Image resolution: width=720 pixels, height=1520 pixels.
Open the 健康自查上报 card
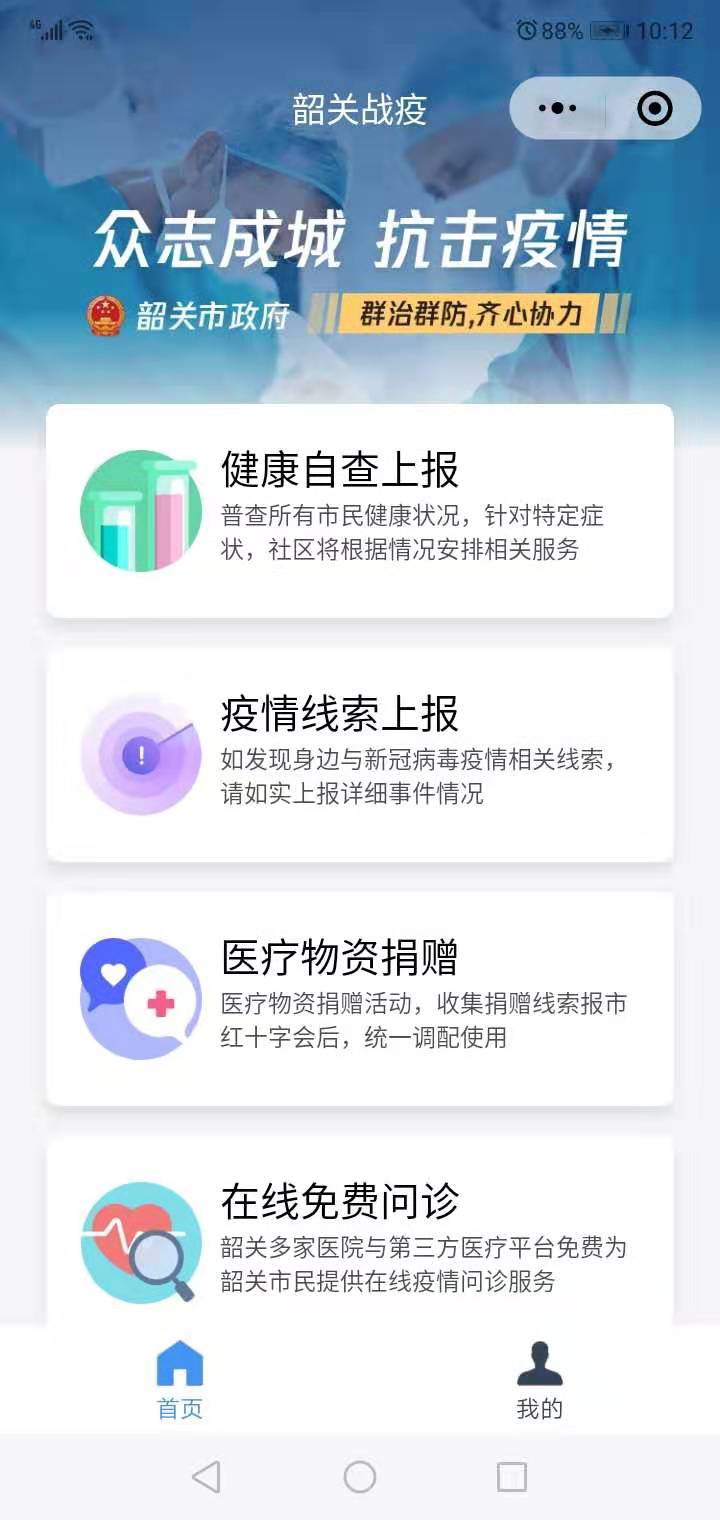pyautogui.click(x=360, y=511)
